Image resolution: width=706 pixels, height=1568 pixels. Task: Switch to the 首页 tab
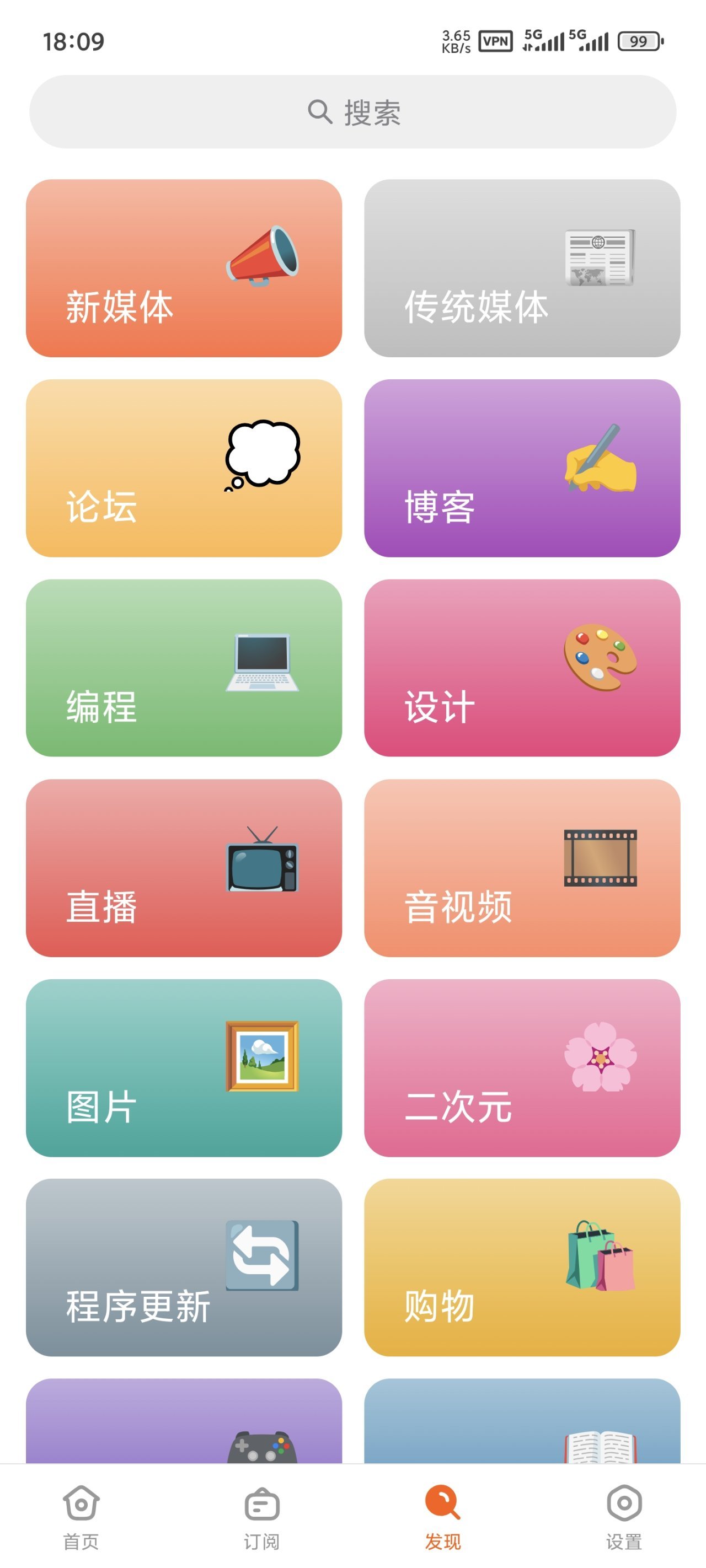tap(81, 1516)
